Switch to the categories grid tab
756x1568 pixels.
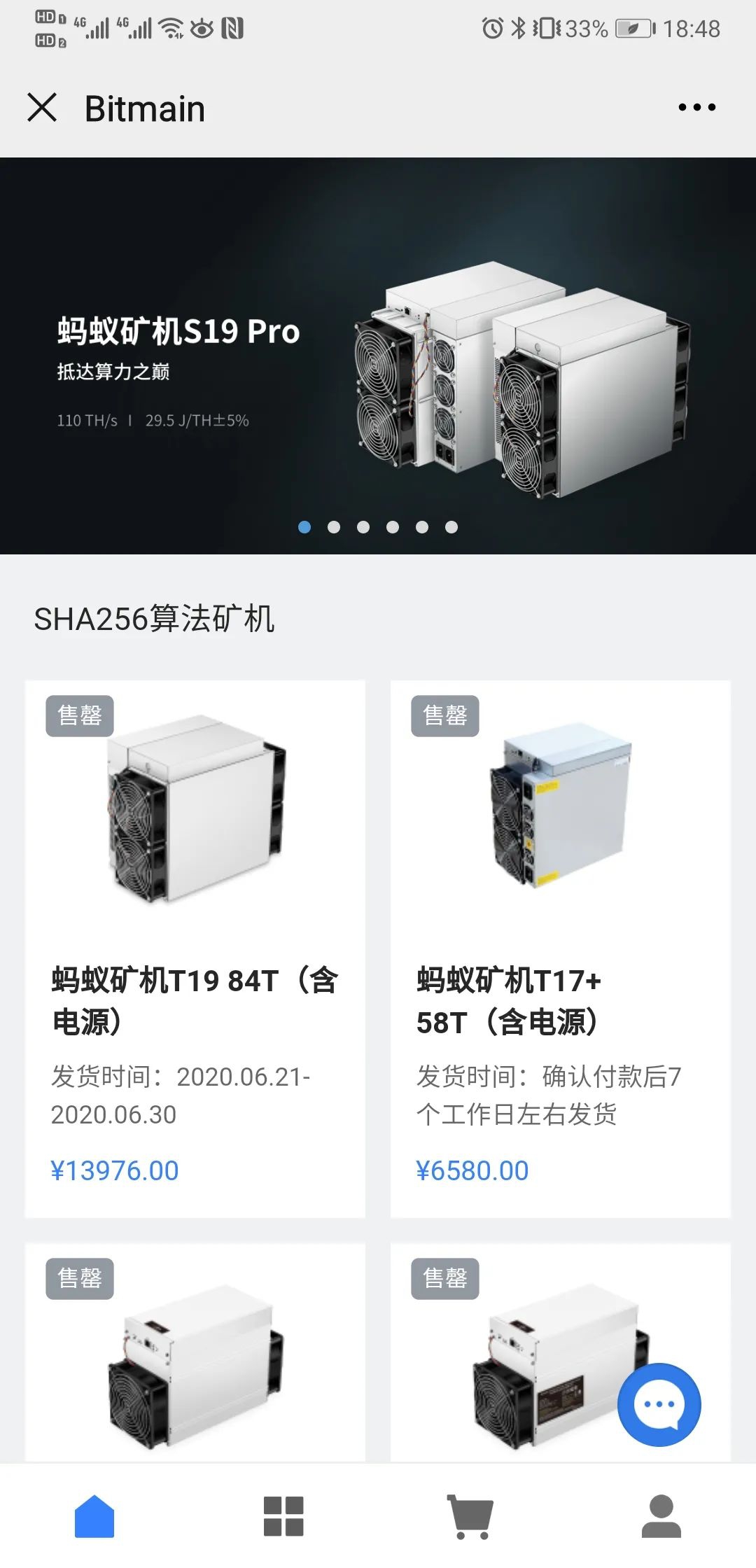coord(283,1516)
